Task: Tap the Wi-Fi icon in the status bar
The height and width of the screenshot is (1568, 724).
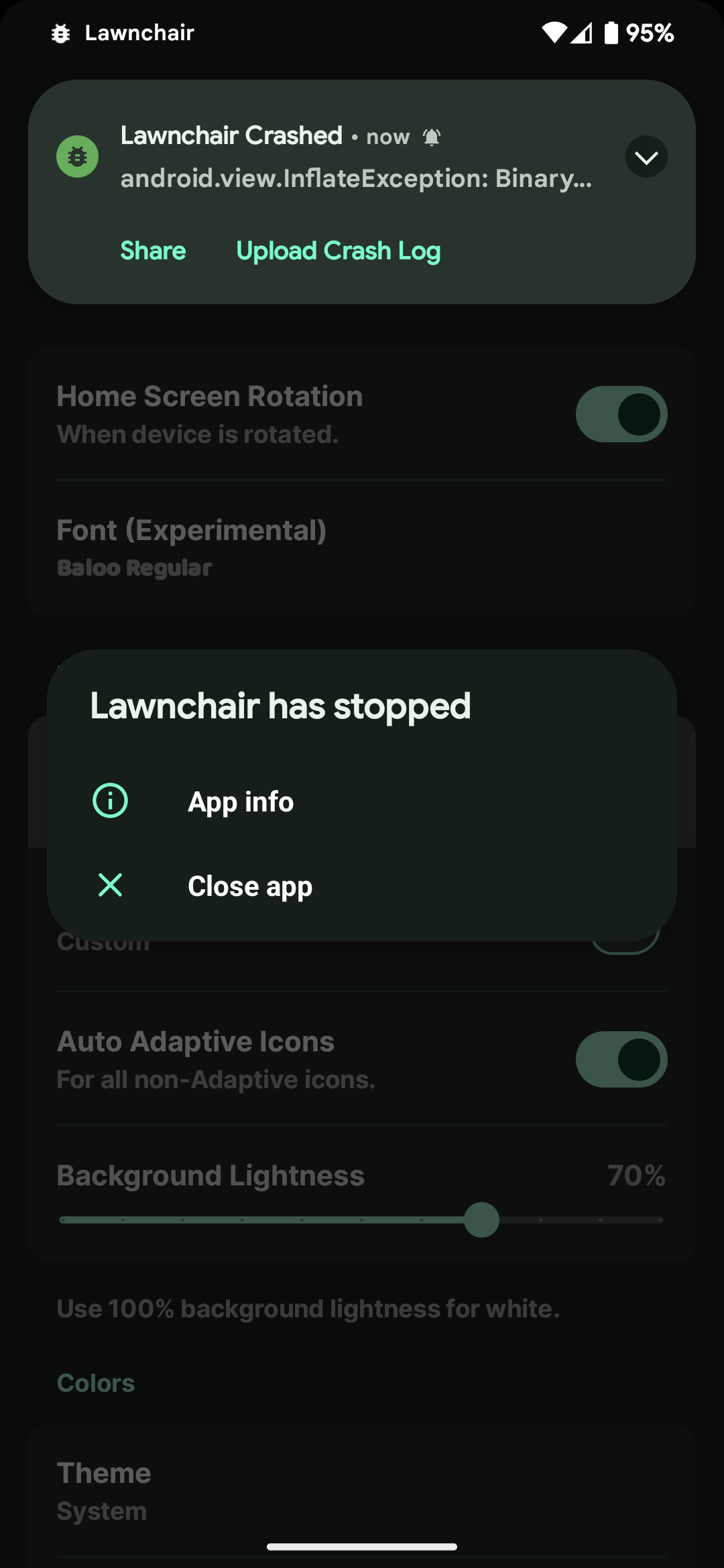Action: [x=554, y=32]
